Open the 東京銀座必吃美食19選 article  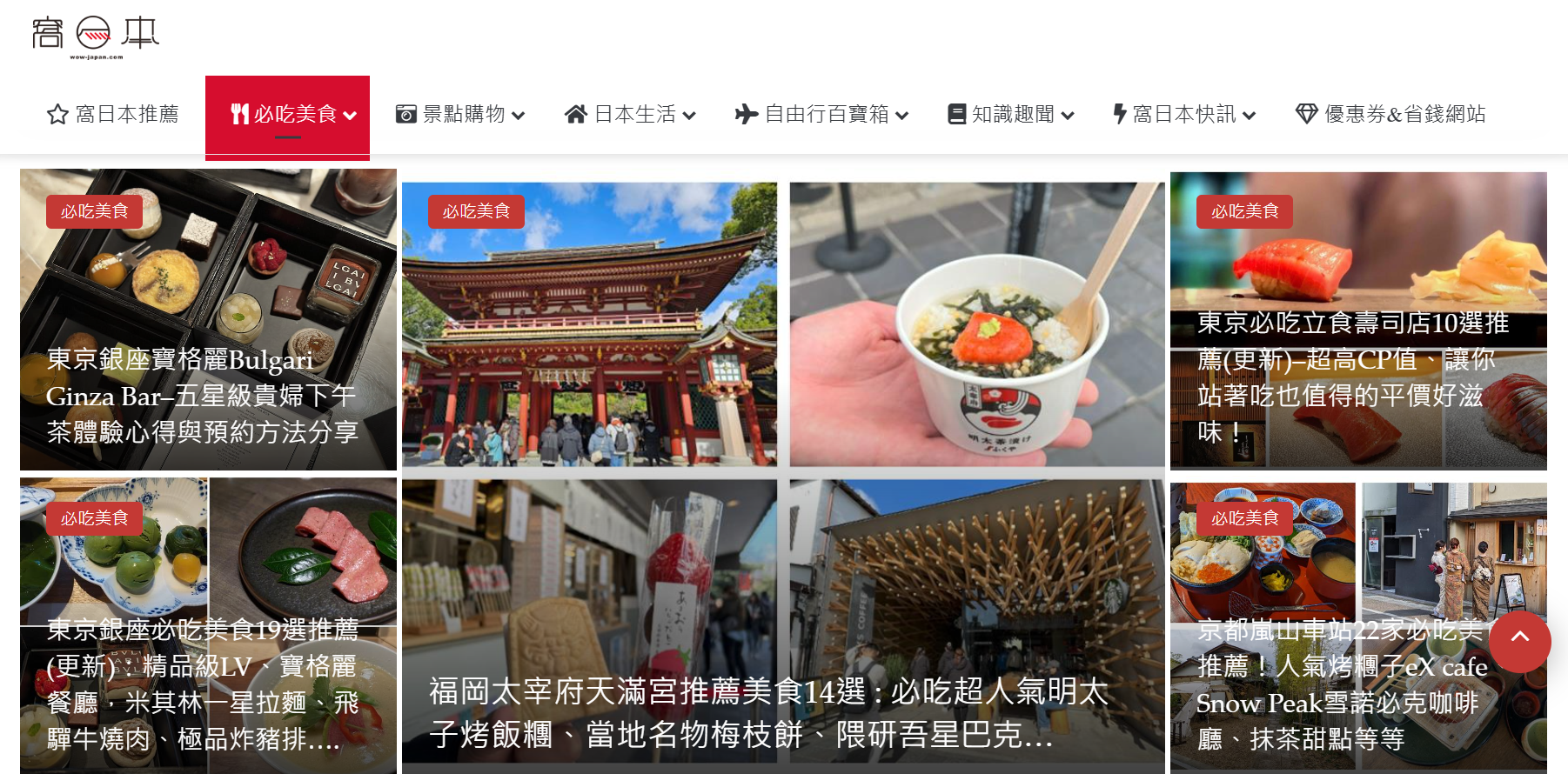(202, 684)
